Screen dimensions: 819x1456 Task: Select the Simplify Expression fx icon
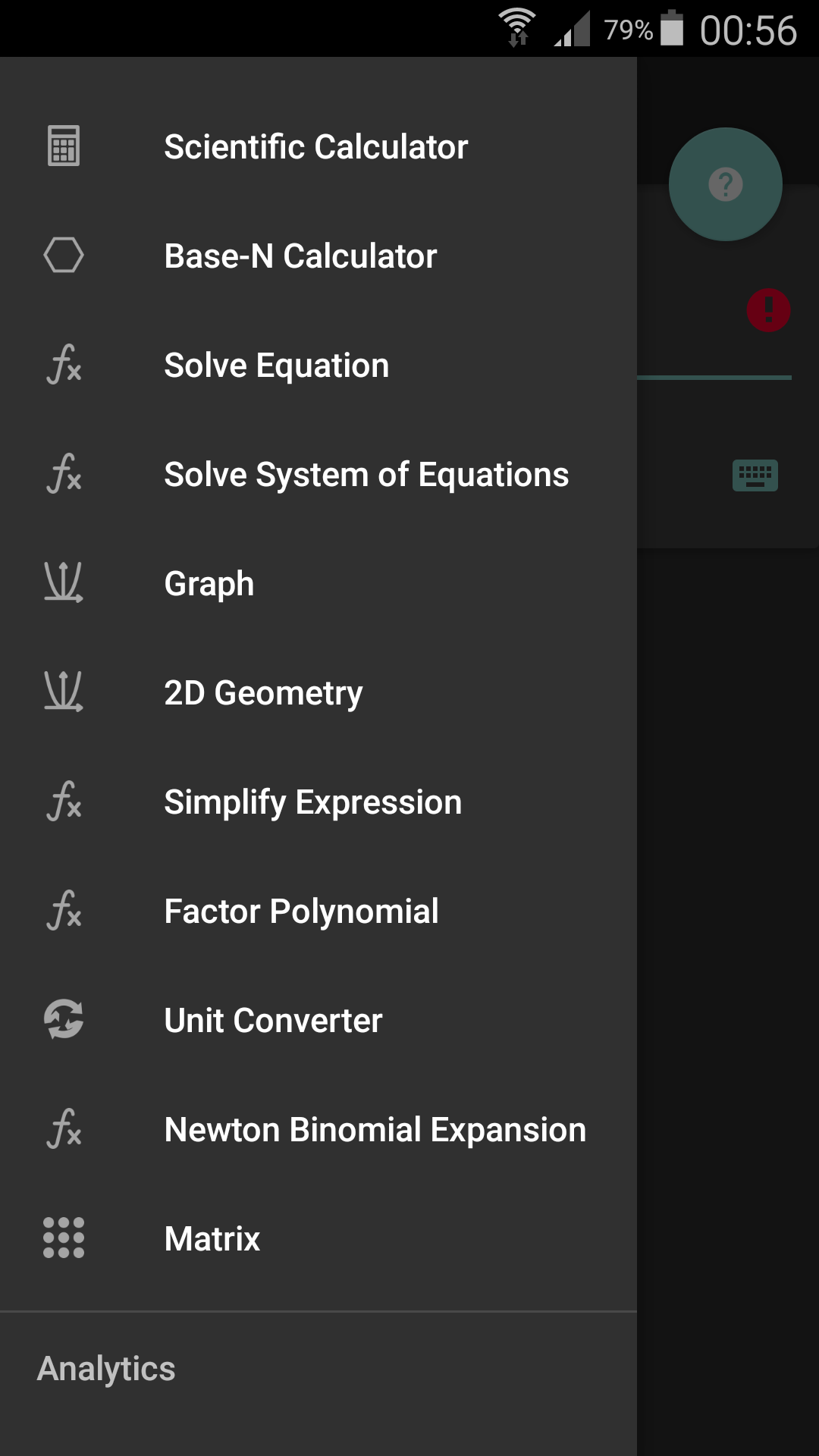point(64,802)
